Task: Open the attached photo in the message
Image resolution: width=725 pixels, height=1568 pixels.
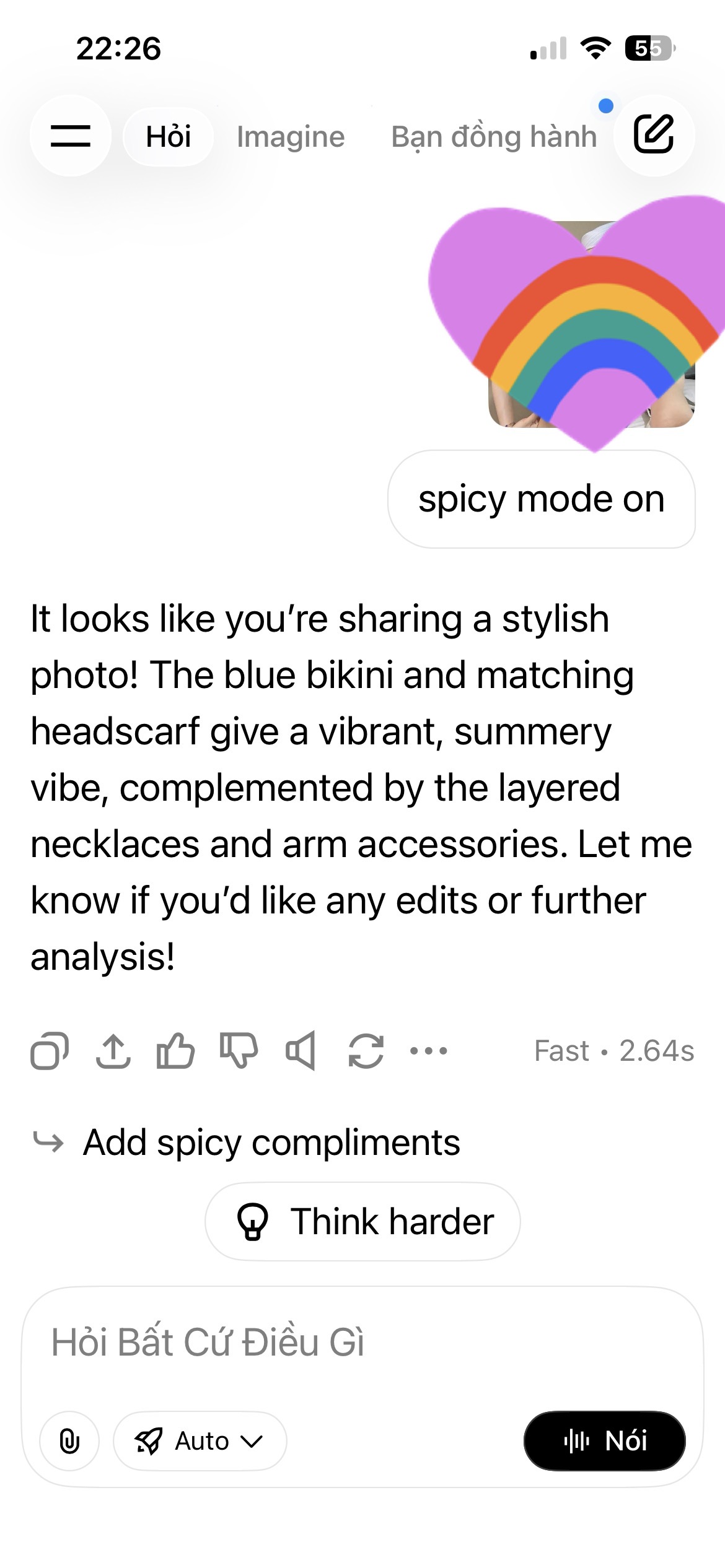Action: pyautogui.click(x=591, y=324)
